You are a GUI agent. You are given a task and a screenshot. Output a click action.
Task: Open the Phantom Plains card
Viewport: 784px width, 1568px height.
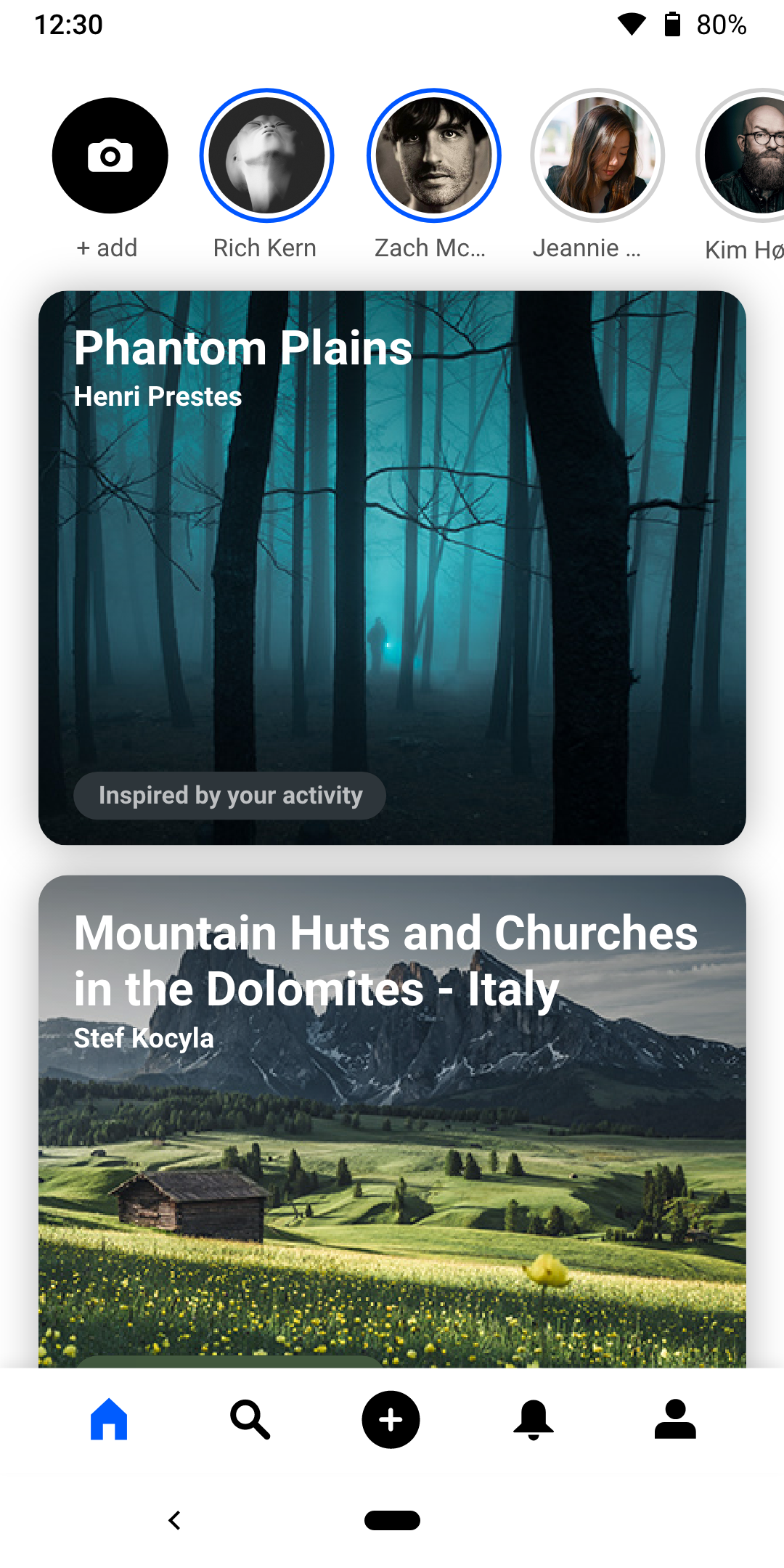[x=392, y=568]
